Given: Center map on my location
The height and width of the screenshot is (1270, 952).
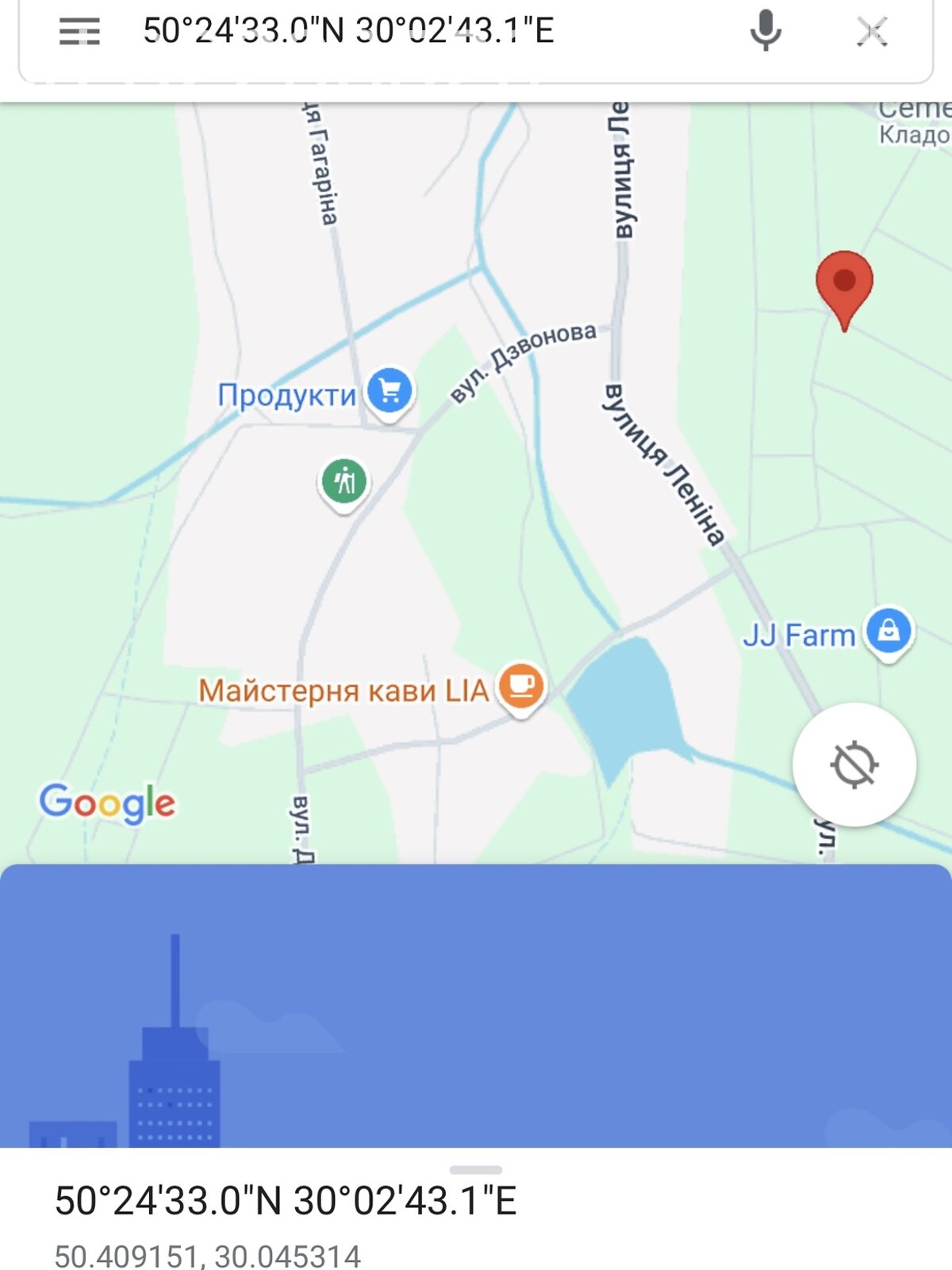Looking at the screenshot, I should [854, 764].
